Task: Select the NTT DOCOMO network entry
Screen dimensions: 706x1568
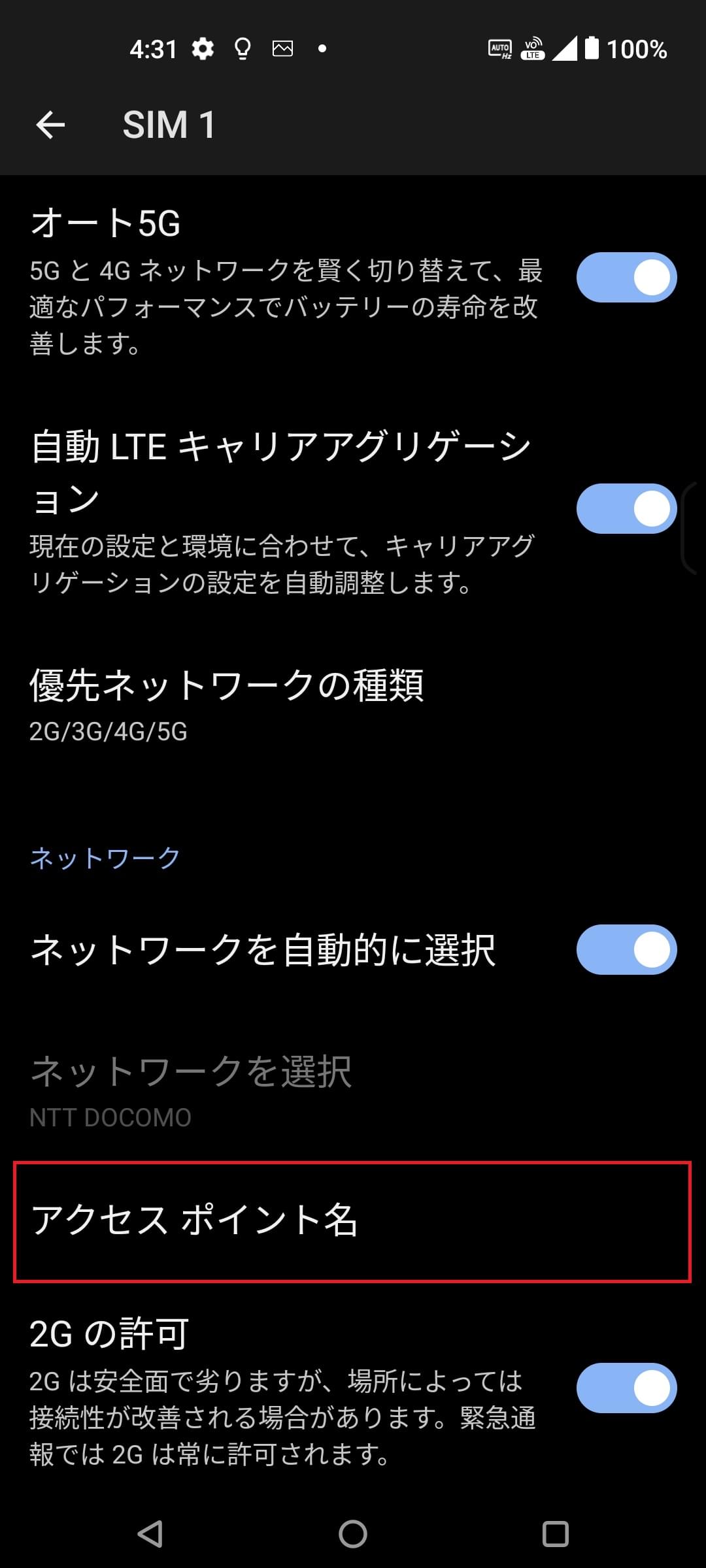Action: pyautogui.click(x=110, y=1117)
